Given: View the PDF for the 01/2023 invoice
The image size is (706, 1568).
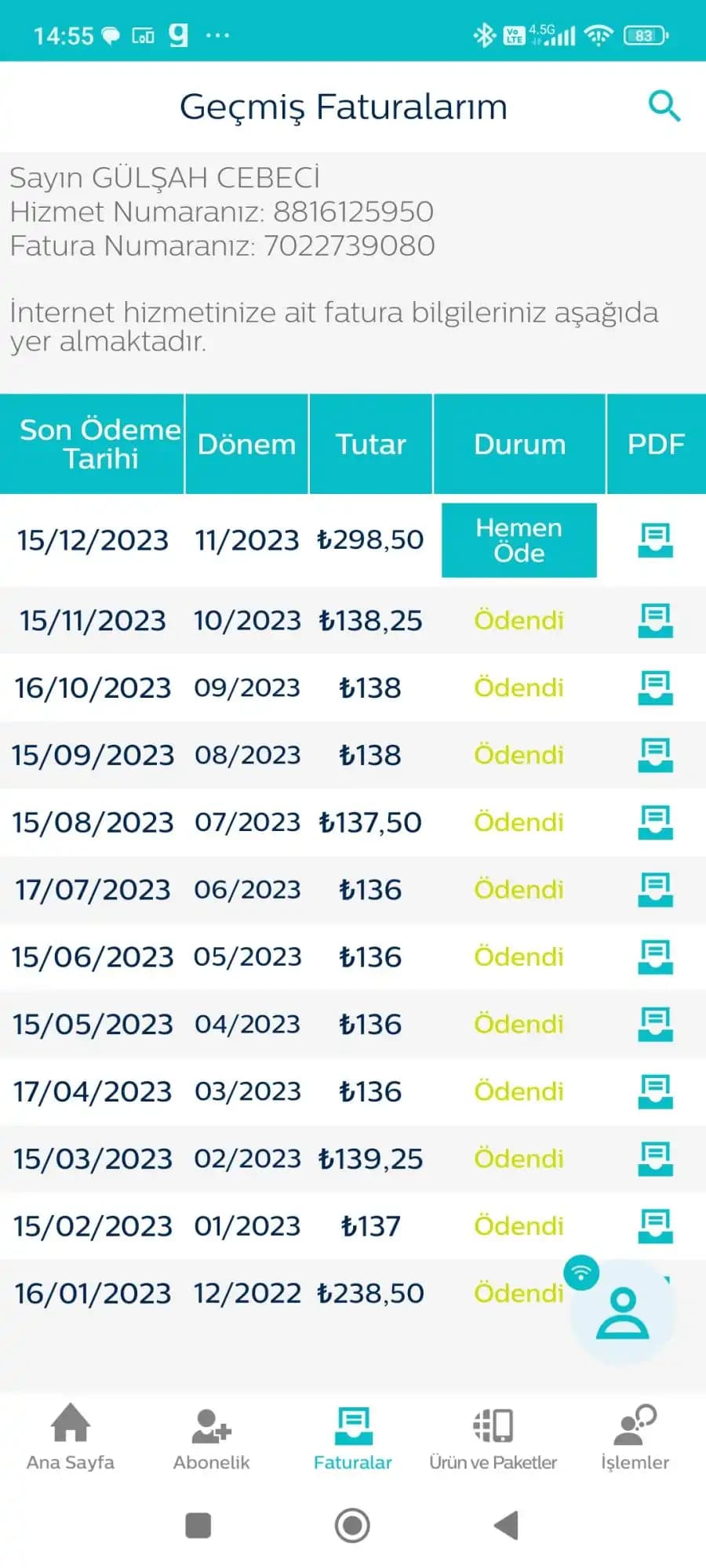Looking at the screenshot, I should [655, 1226].
